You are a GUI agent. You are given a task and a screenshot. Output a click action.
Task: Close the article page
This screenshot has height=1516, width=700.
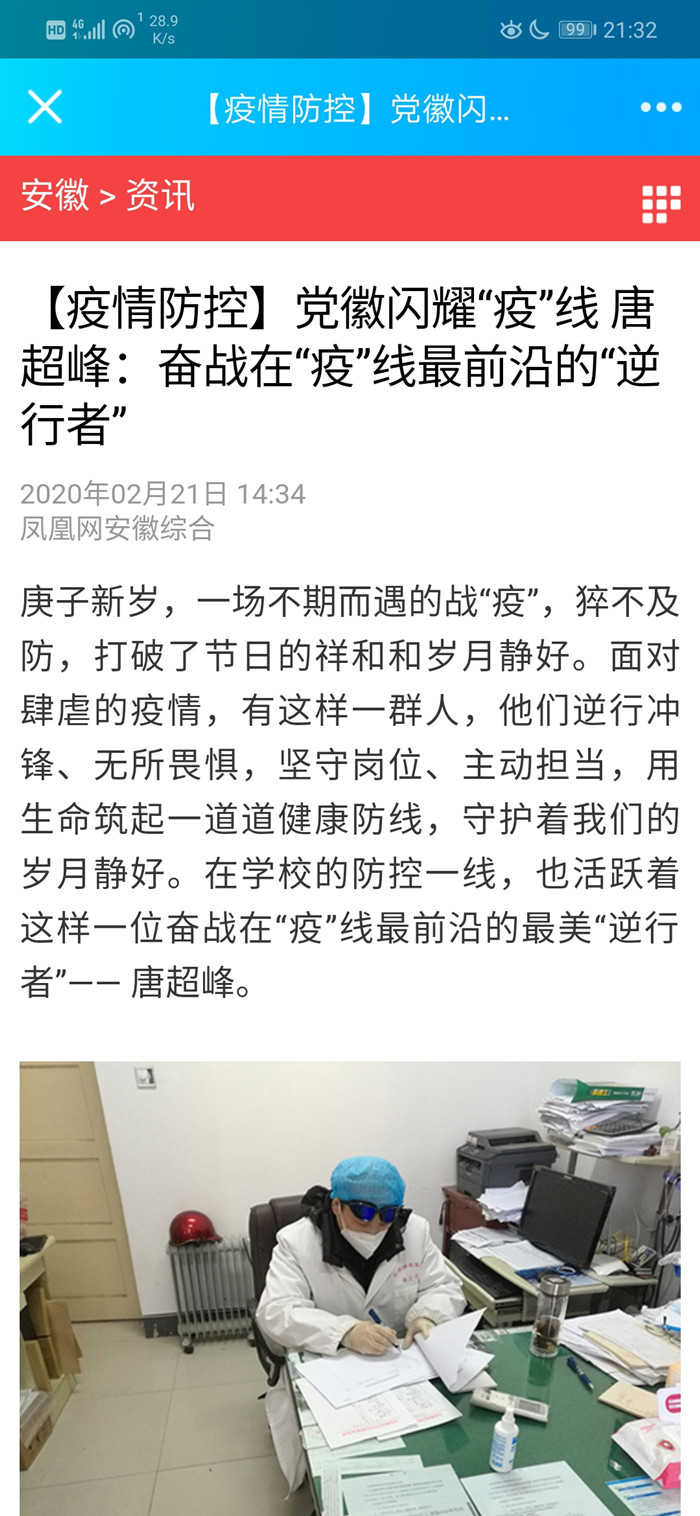click(45, 107)
